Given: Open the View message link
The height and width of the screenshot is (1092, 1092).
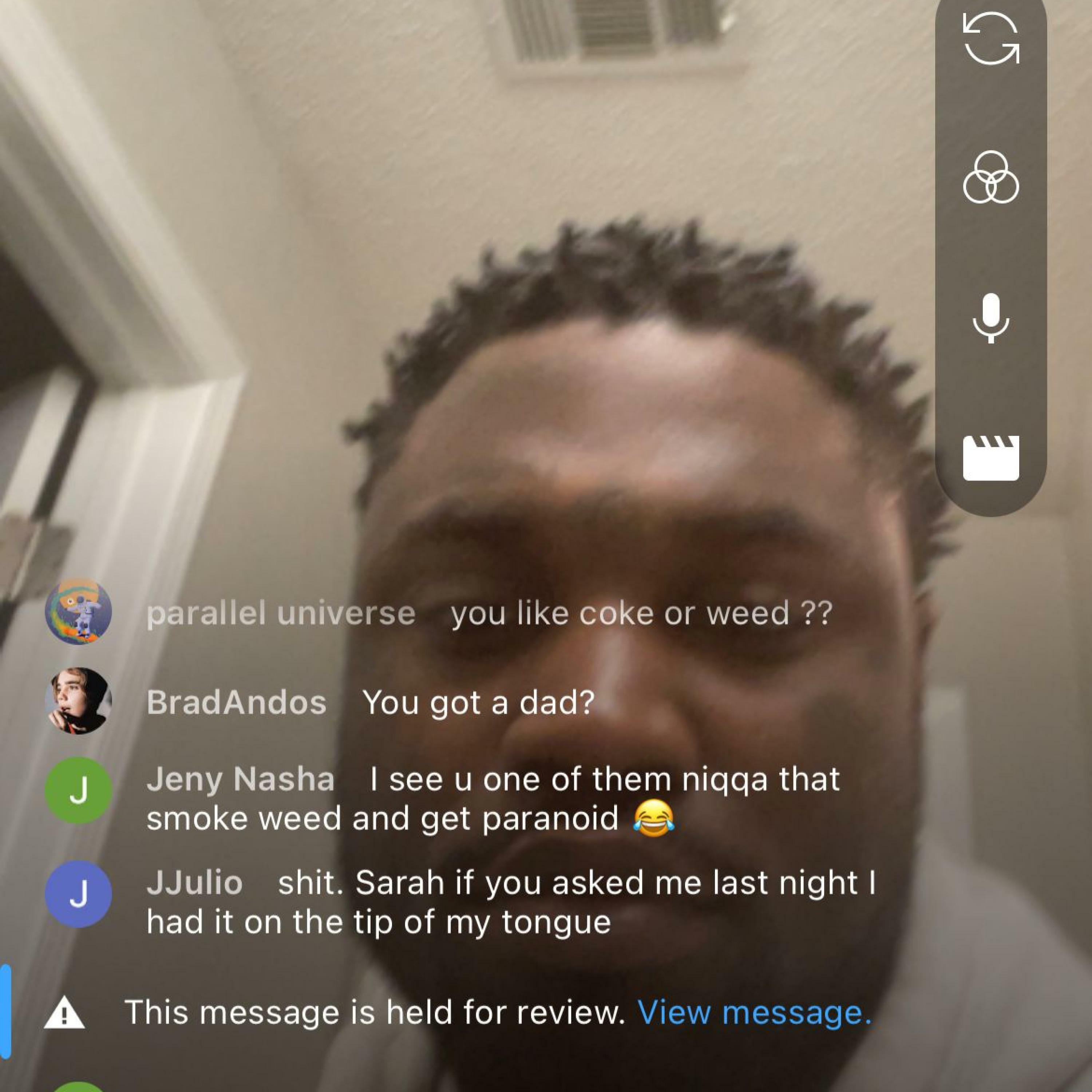Looking at the screenshot, I should [x=755, y=1012].
